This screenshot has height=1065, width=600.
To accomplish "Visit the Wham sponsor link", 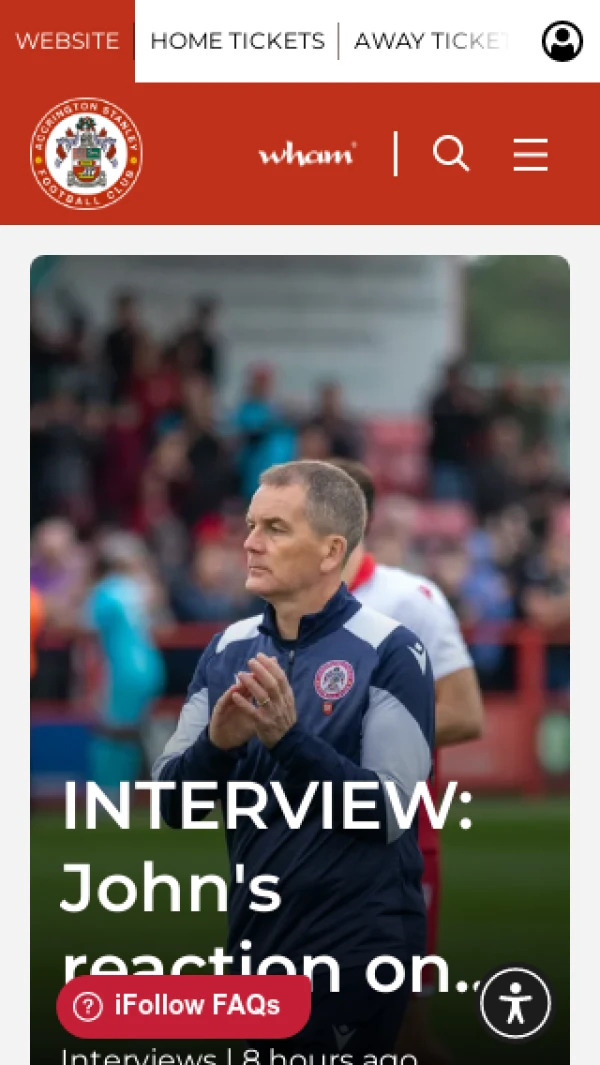I will click(x=307, y=154).
